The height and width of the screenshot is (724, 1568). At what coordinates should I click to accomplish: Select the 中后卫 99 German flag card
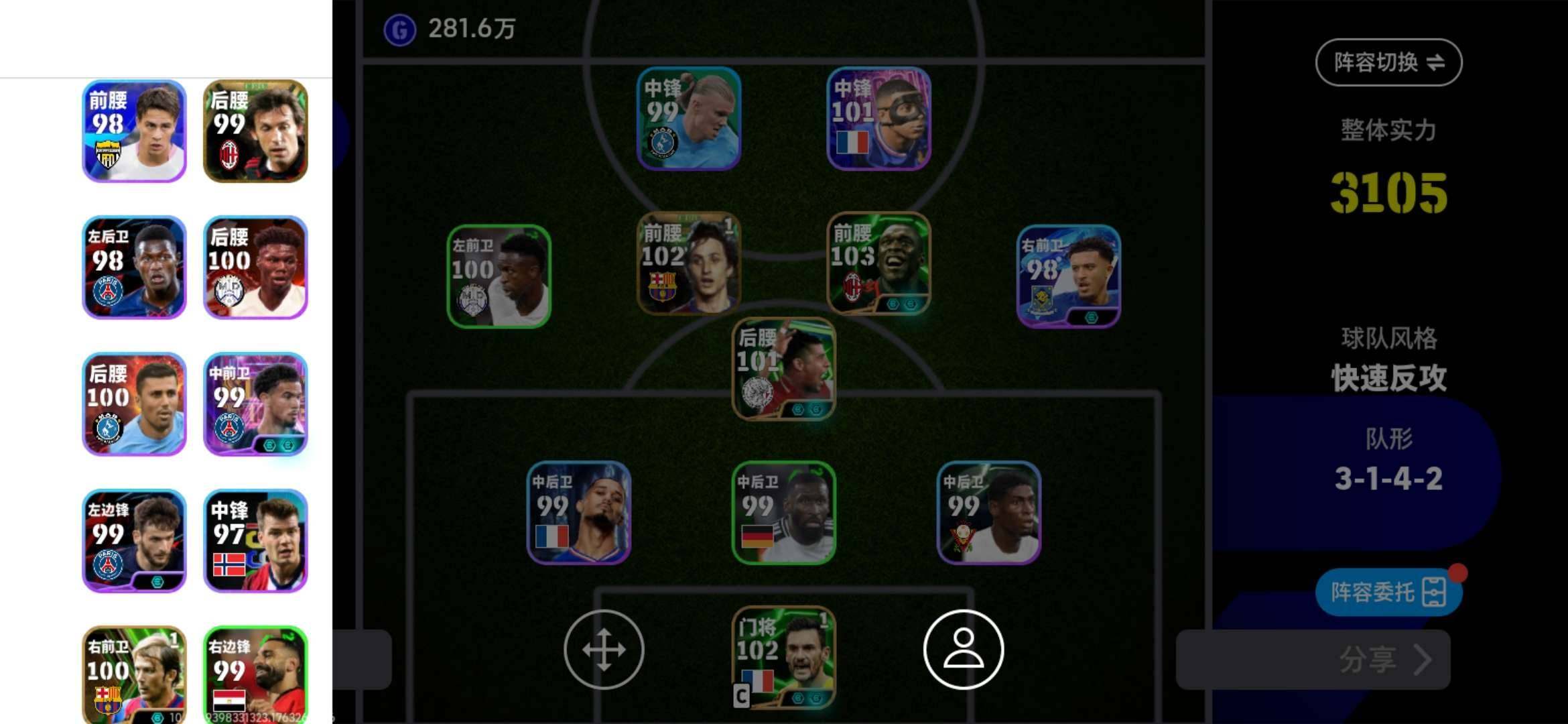pos(784,513)
